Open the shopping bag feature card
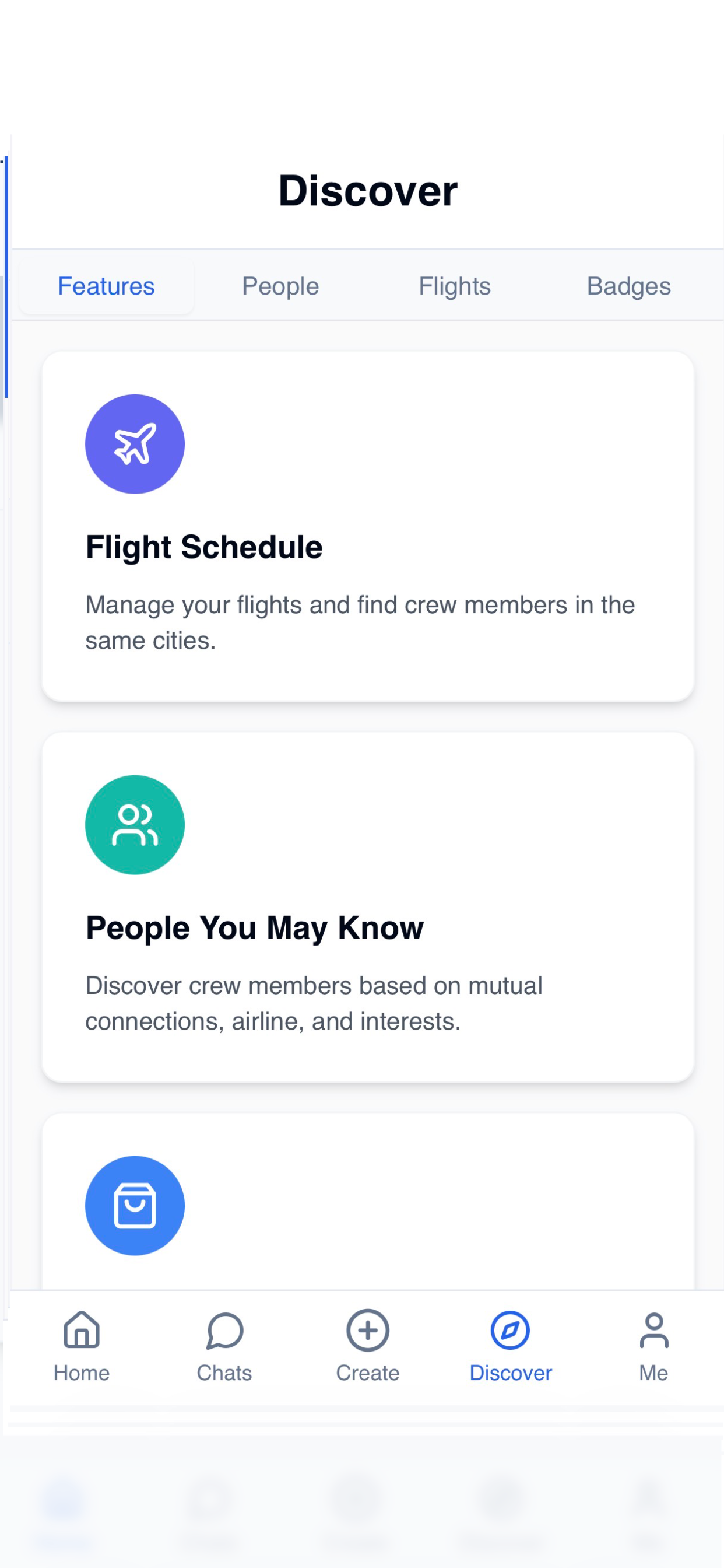This screenshot has height=1568, width=724. [367, 1202]
